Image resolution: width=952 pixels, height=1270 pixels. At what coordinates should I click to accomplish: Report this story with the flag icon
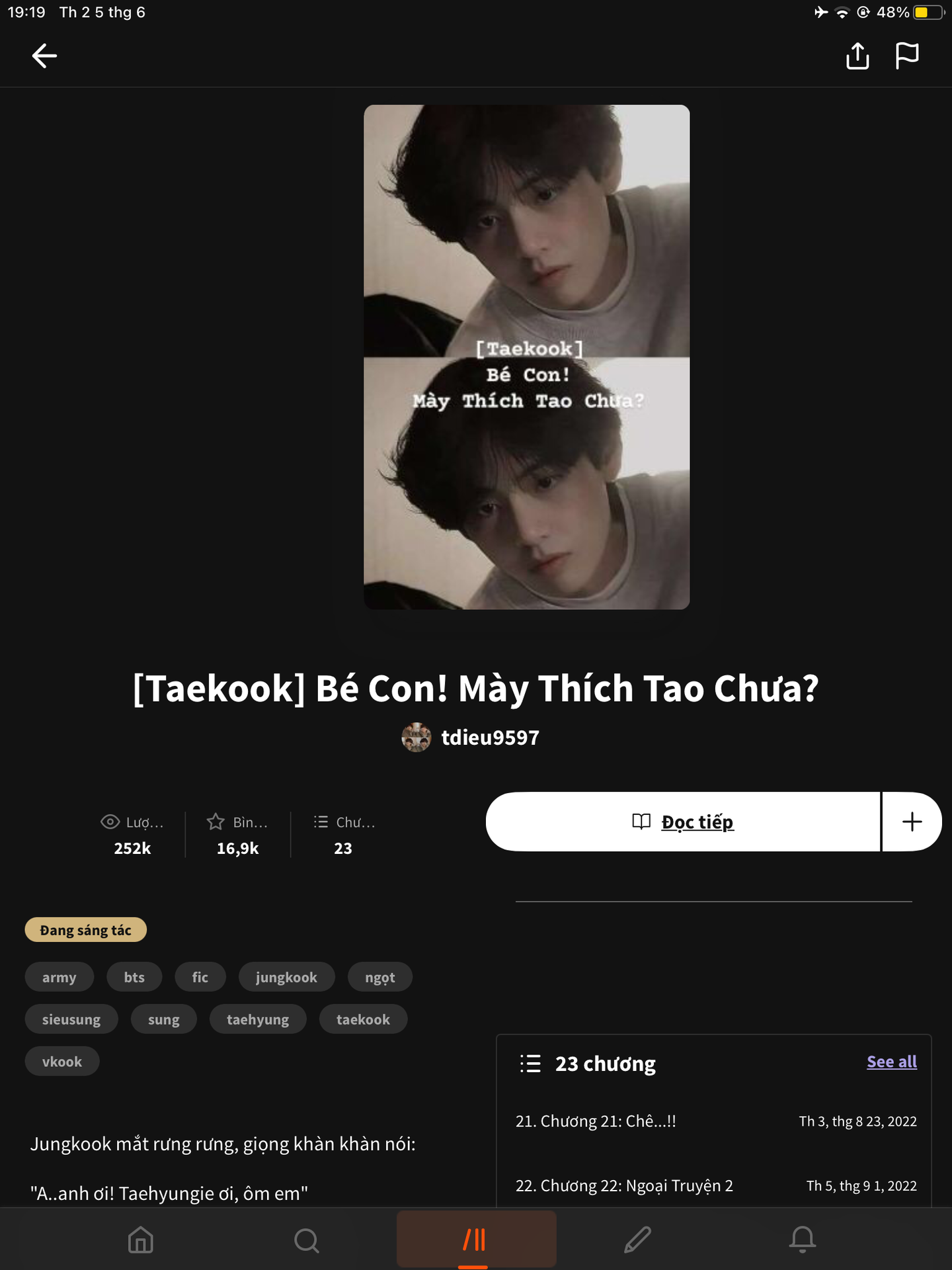(x=907, y=56)
